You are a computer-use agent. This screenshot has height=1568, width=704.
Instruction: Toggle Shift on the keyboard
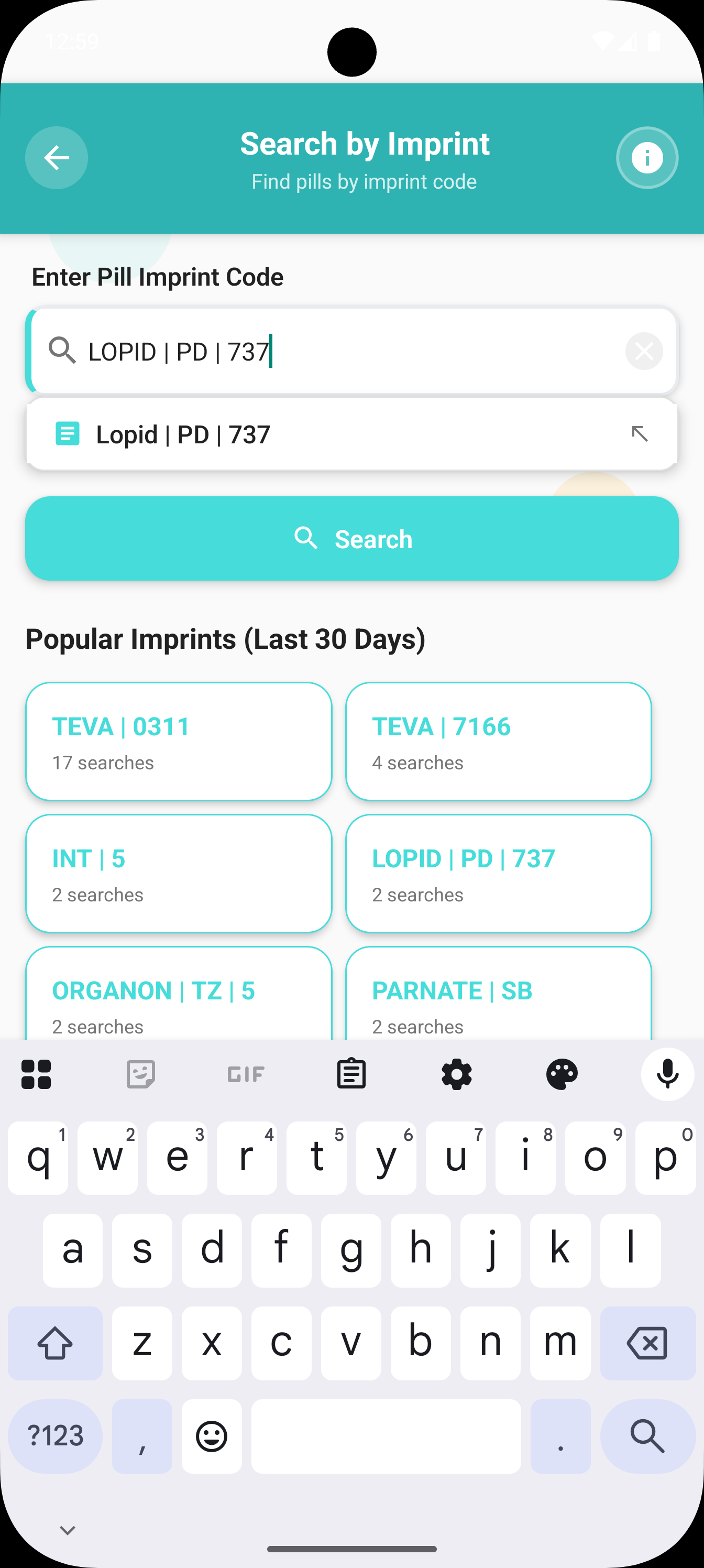pyautogui.click(x=55, y=1343)
